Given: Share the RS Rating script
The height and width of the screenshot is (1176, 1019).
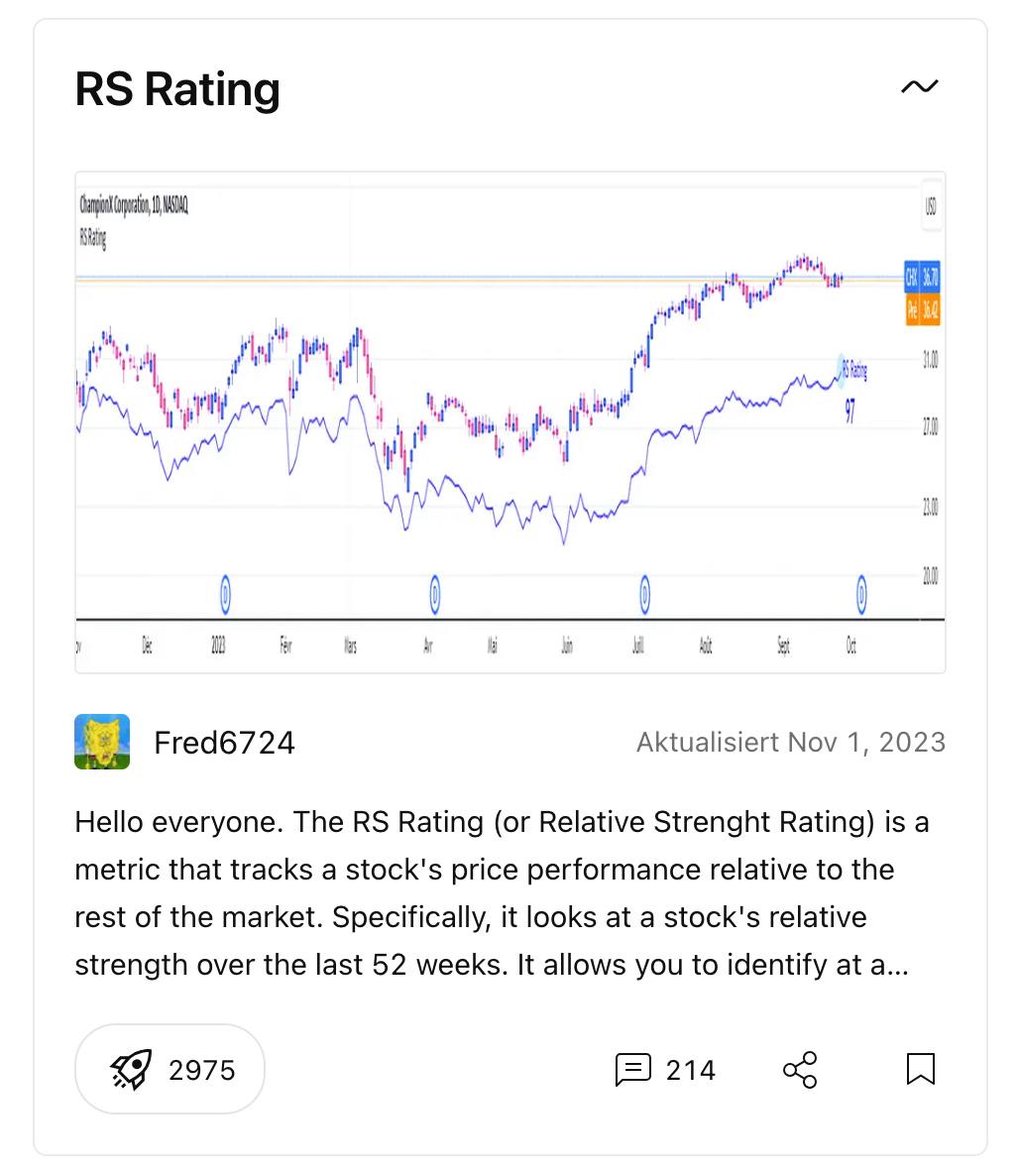Looking at the screenshot, I should click(800, 1069).
